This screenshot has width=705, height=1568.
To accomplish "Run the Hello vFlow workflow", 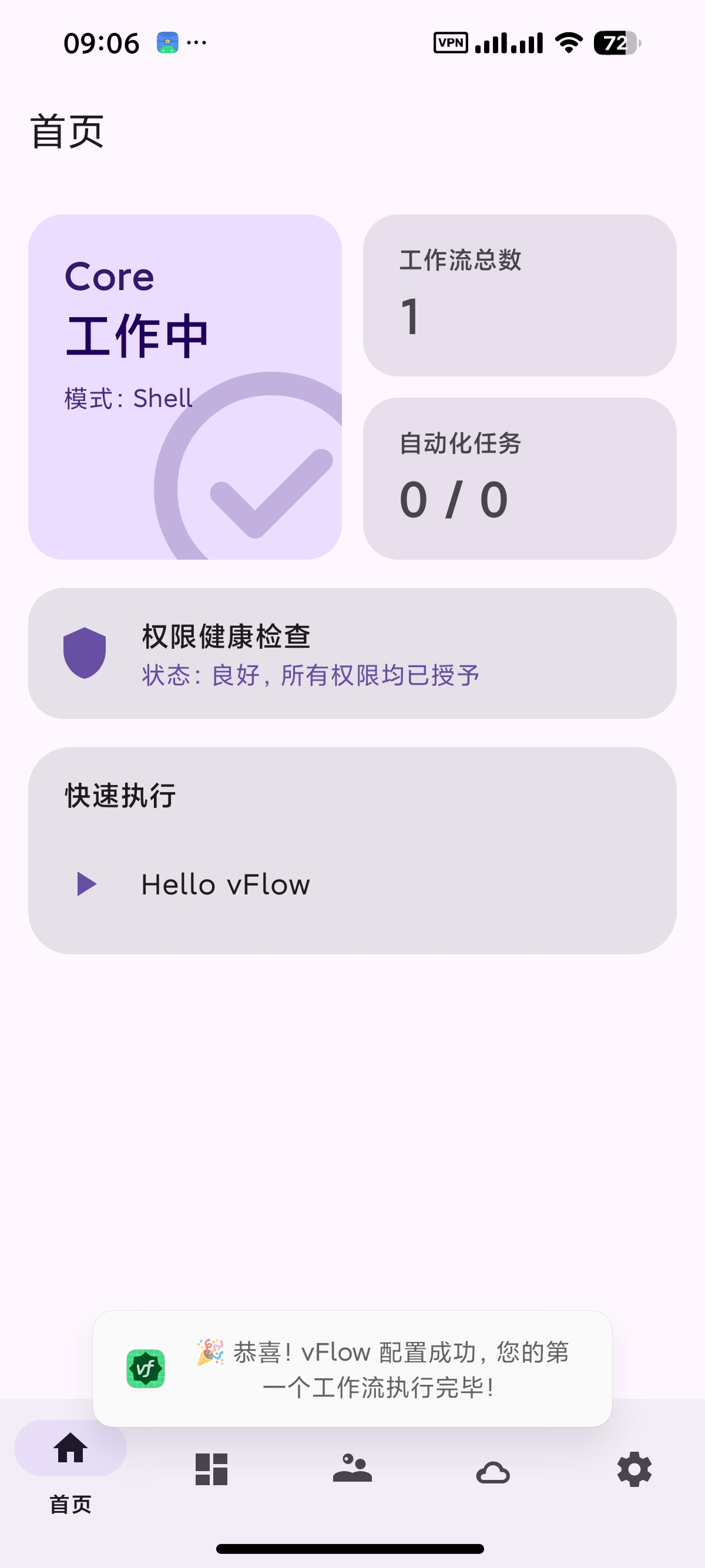I will point(87,884).
